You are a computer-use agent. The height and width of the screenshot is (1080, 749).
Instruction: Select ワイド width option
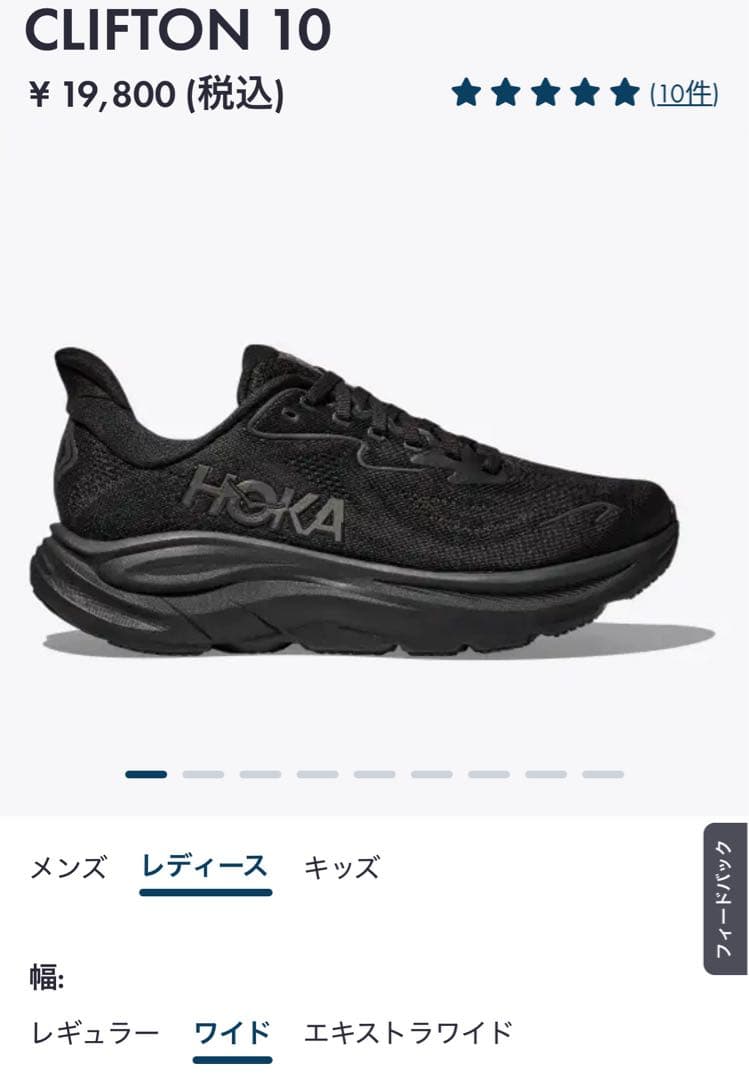pos(232,1032)
